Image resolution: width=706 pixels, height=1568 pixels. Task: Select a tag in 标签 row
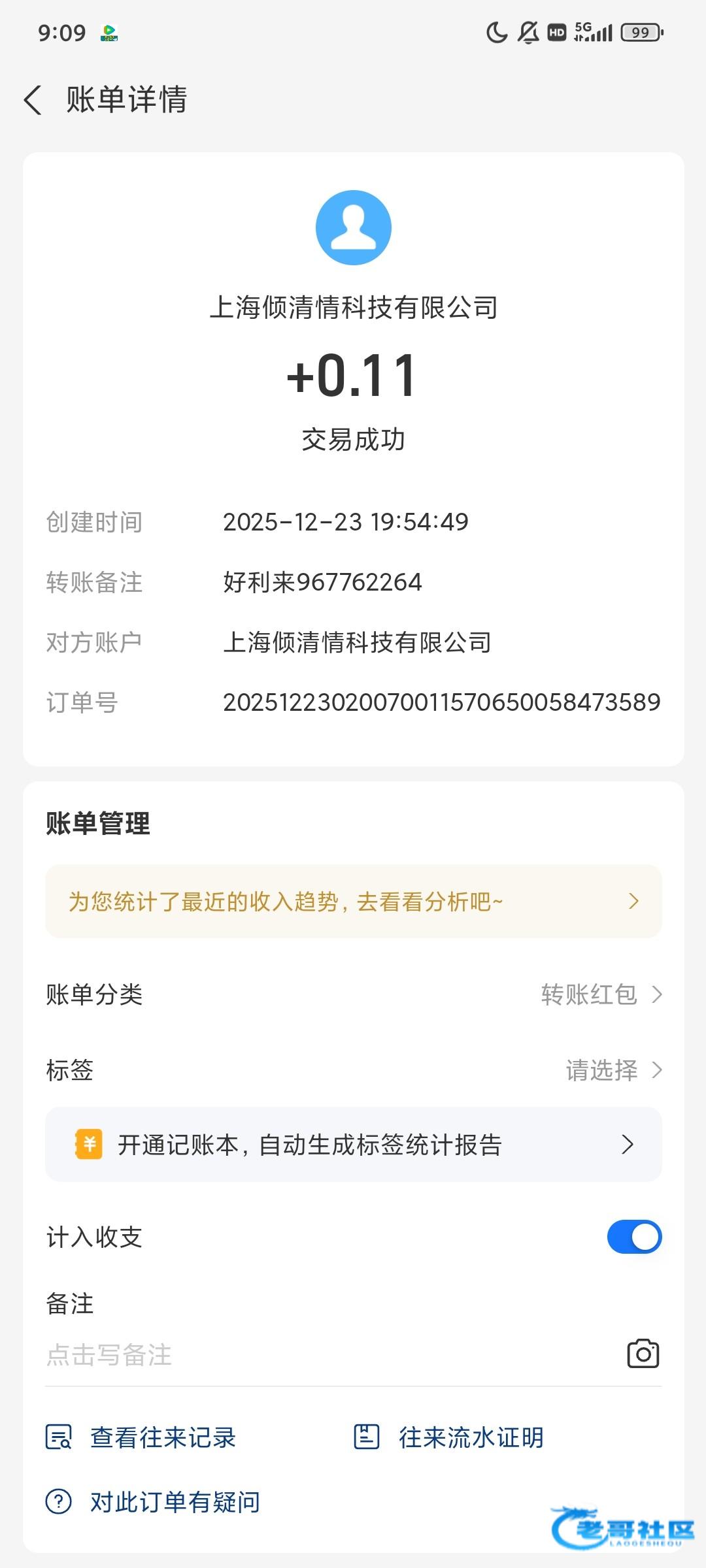[x=612, y=1070]
